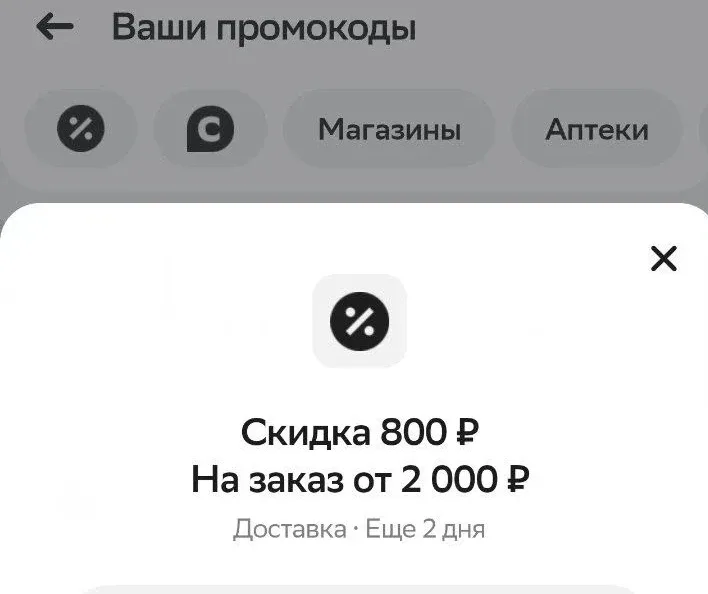Go back from Ваши промокоды

pos(54,28)
